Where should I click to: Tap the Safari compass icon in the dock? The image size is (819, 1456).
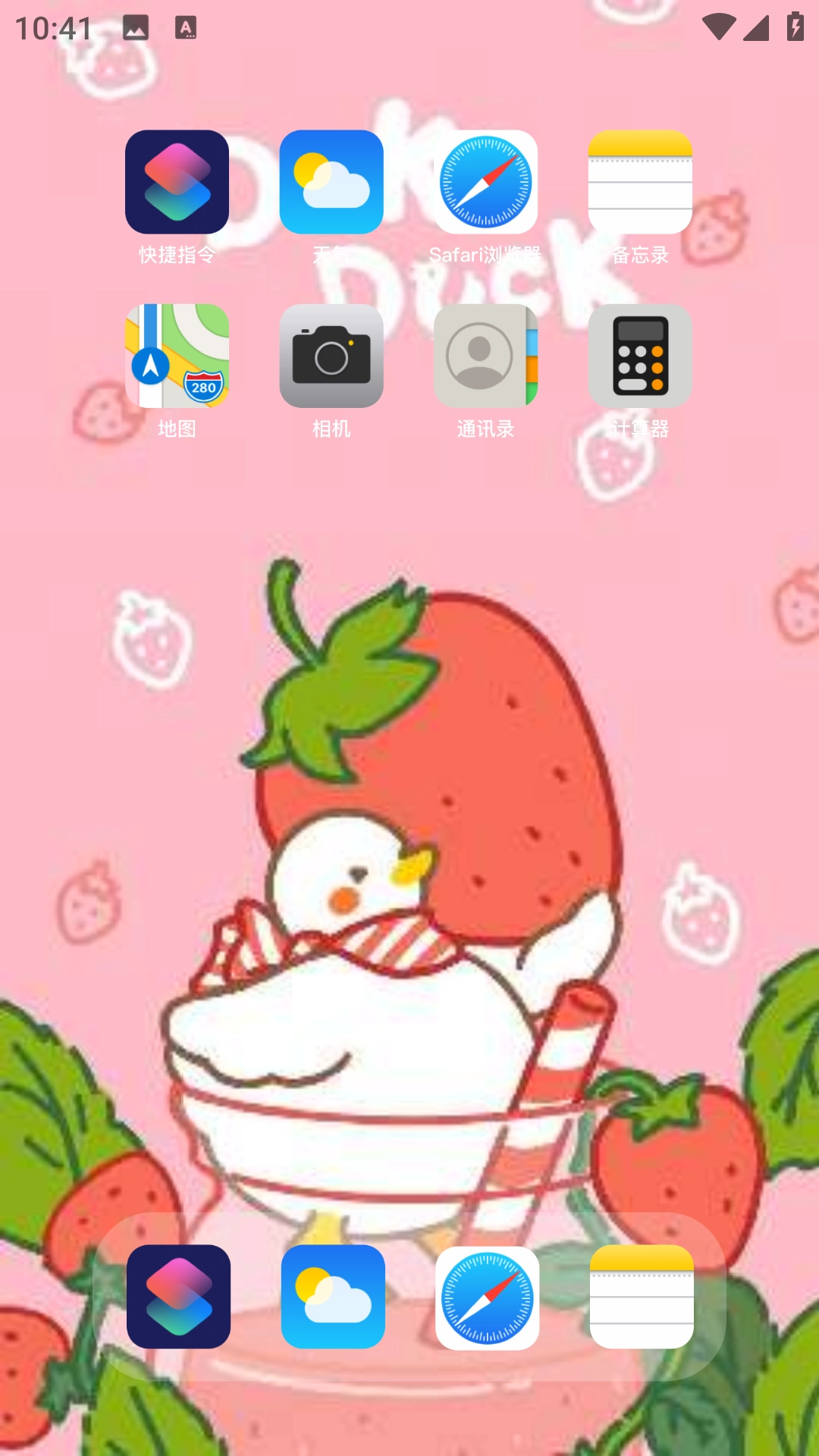coord(488,1298)
